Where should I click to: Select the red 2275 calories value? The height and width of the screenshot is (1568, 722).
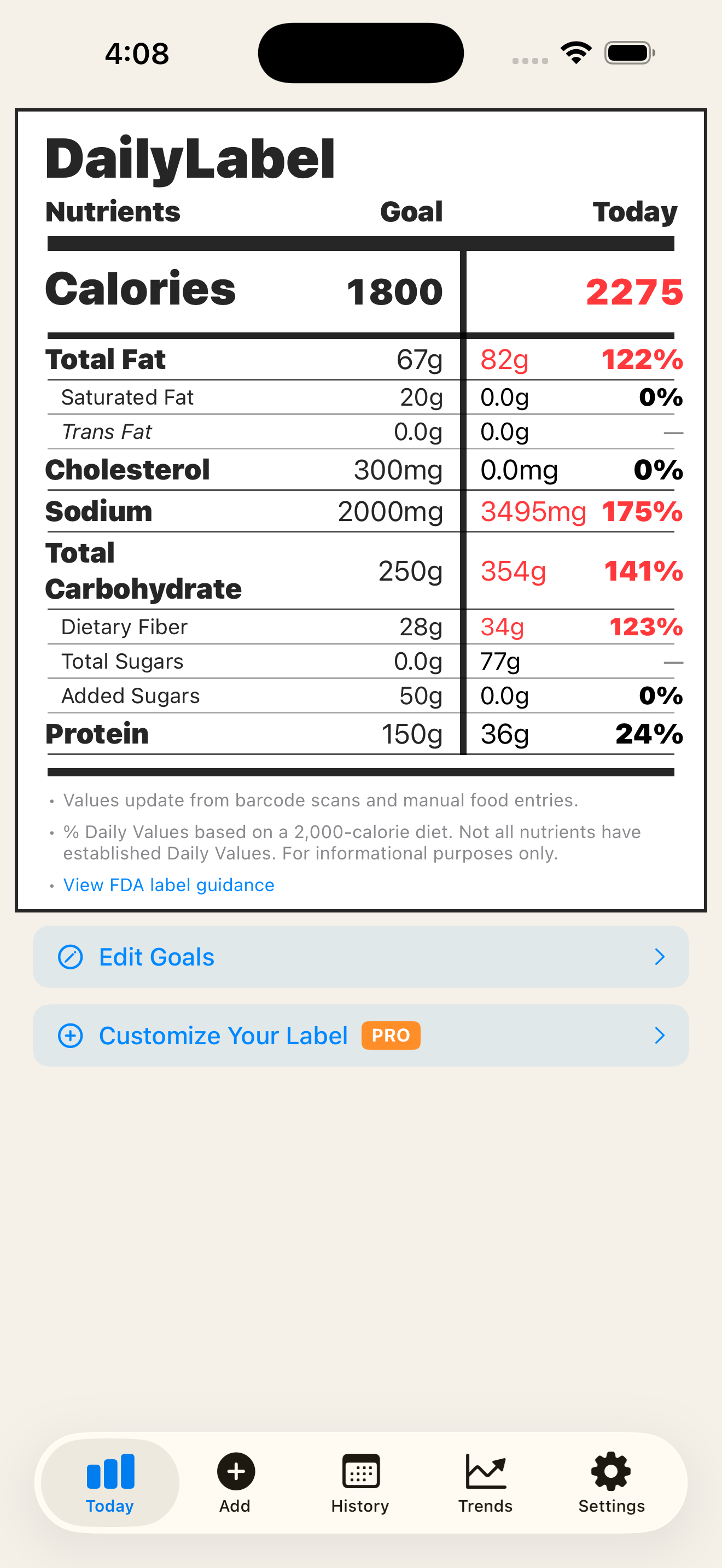[x=633, y=291]
